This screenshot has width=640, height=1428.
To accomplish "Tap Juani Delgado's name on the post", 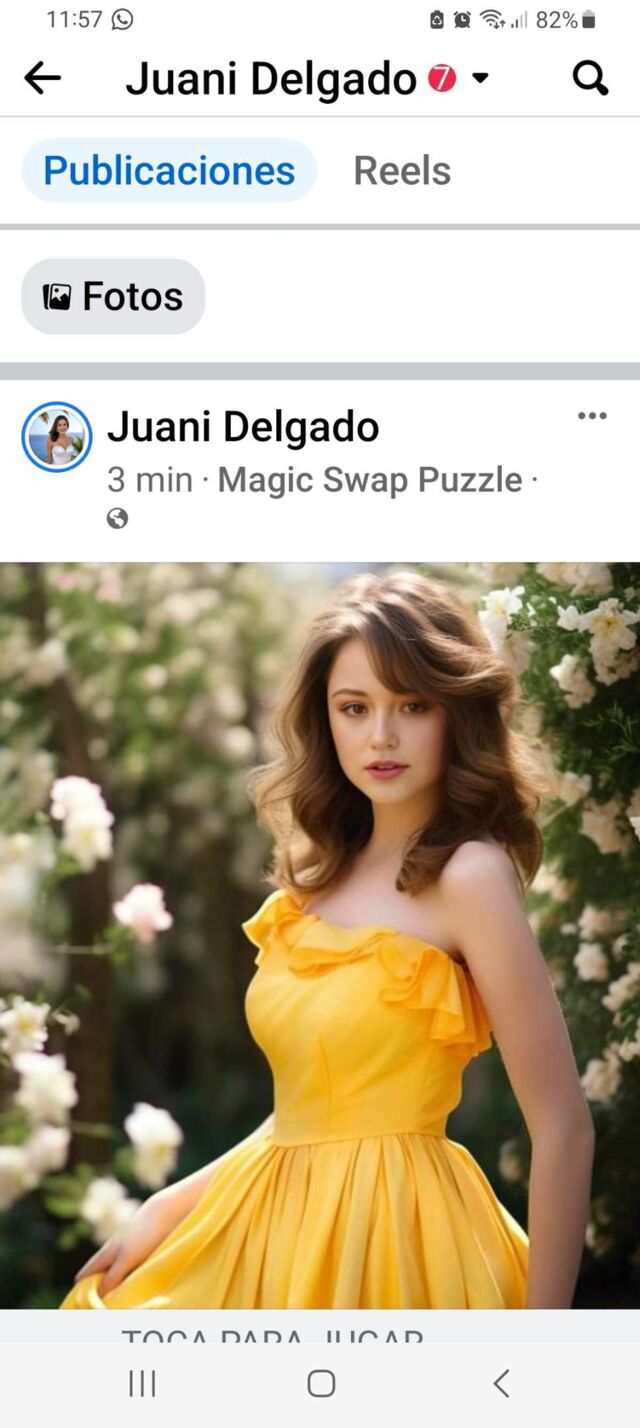I will coord(243,428).
